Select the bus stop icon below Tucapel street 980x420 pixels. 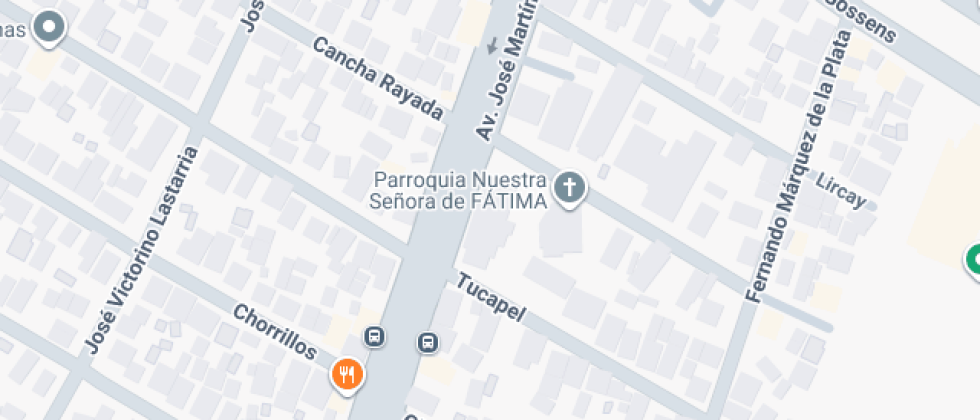[427, 343]
